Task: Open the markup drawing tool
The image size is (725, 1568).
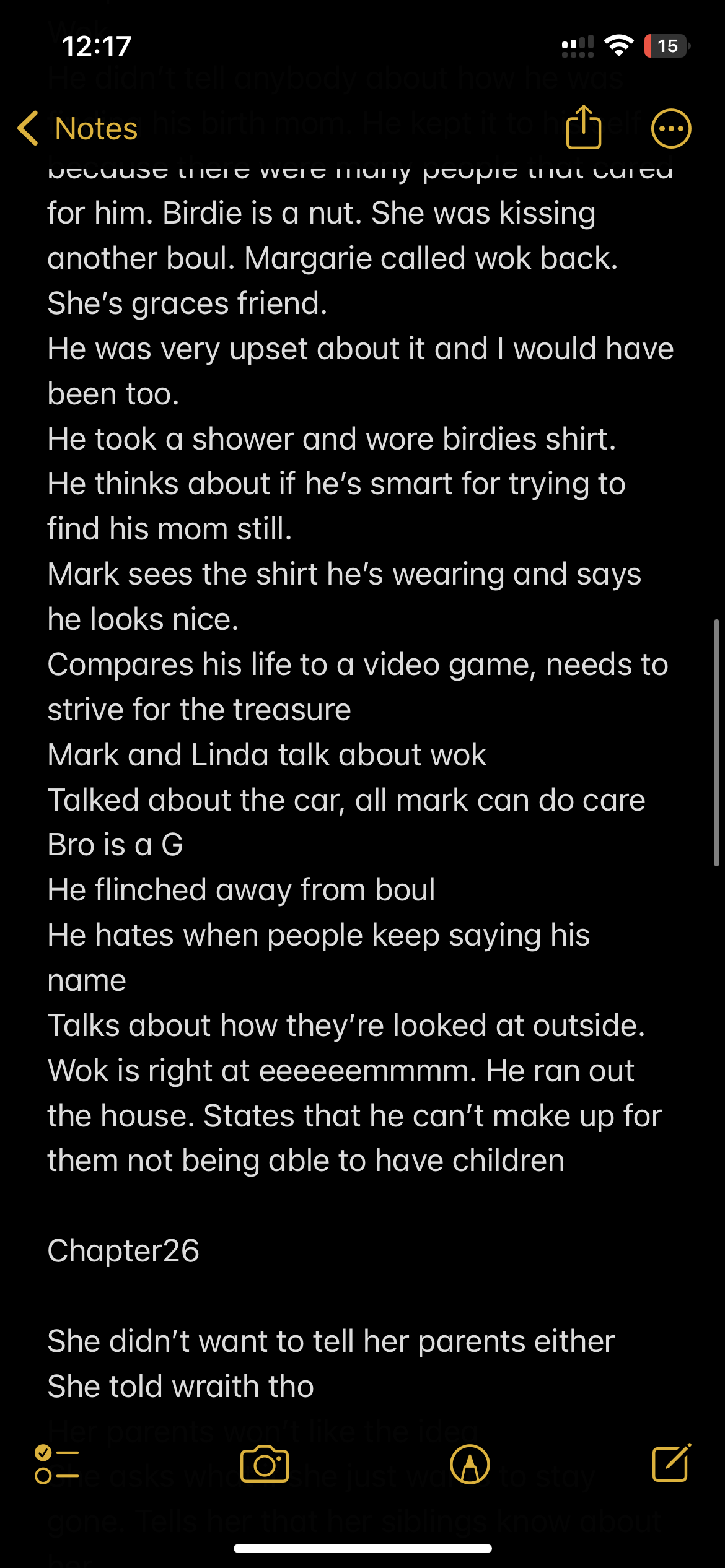Action: 470,1465
